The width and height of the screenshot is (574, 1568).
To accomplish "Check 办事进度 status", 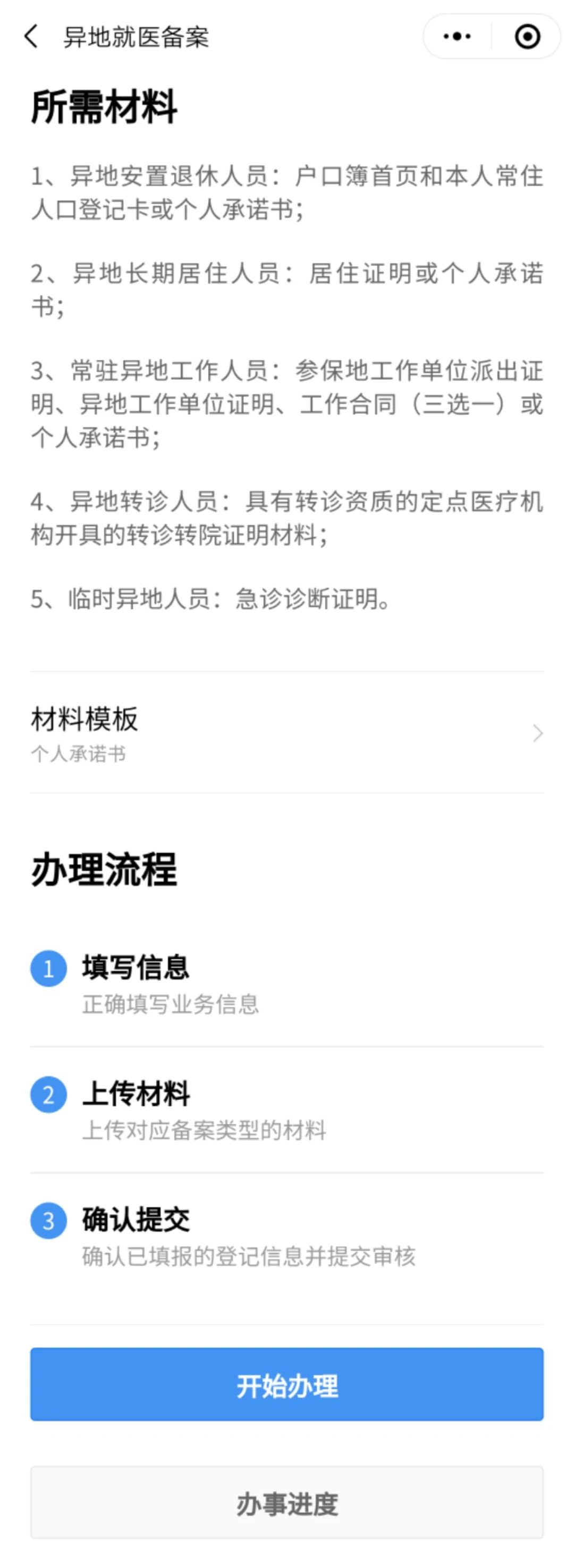I will pyautogui.click(x=286, y=1503).
